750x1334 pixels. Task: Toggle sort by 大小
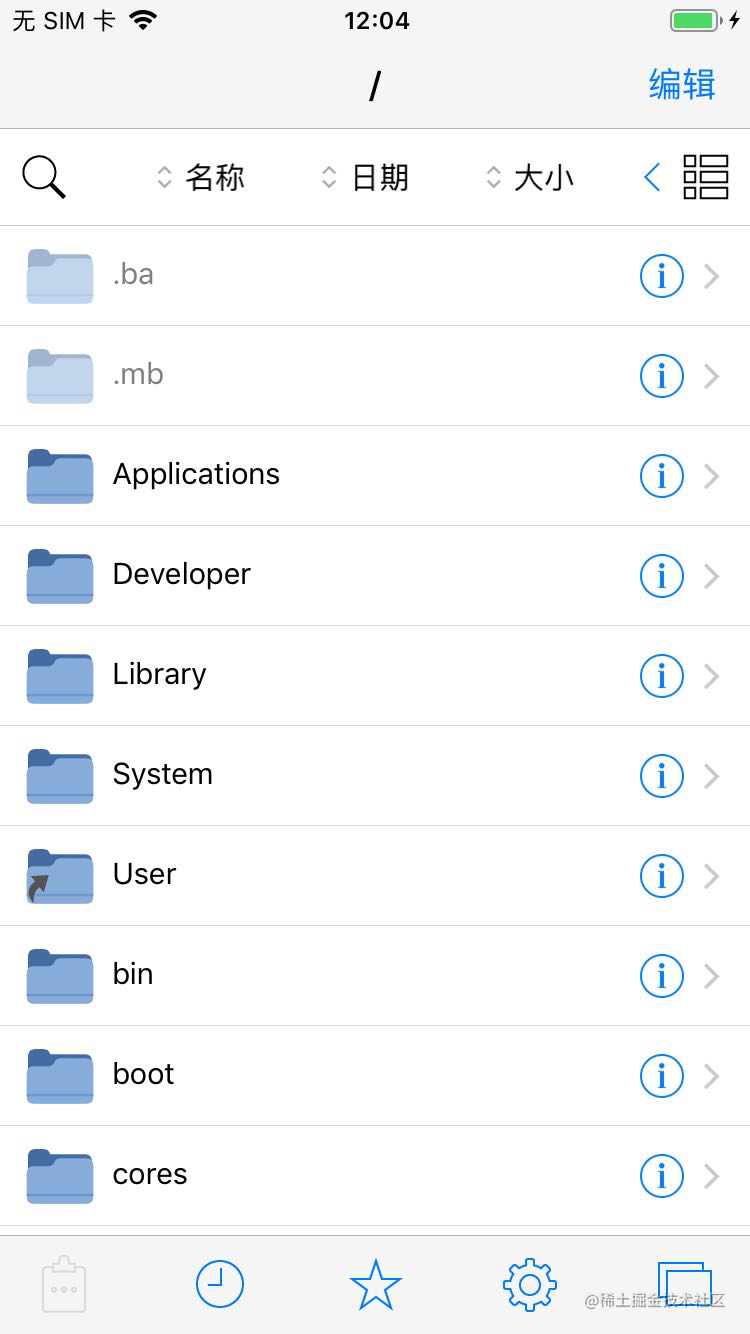point(530,176)
